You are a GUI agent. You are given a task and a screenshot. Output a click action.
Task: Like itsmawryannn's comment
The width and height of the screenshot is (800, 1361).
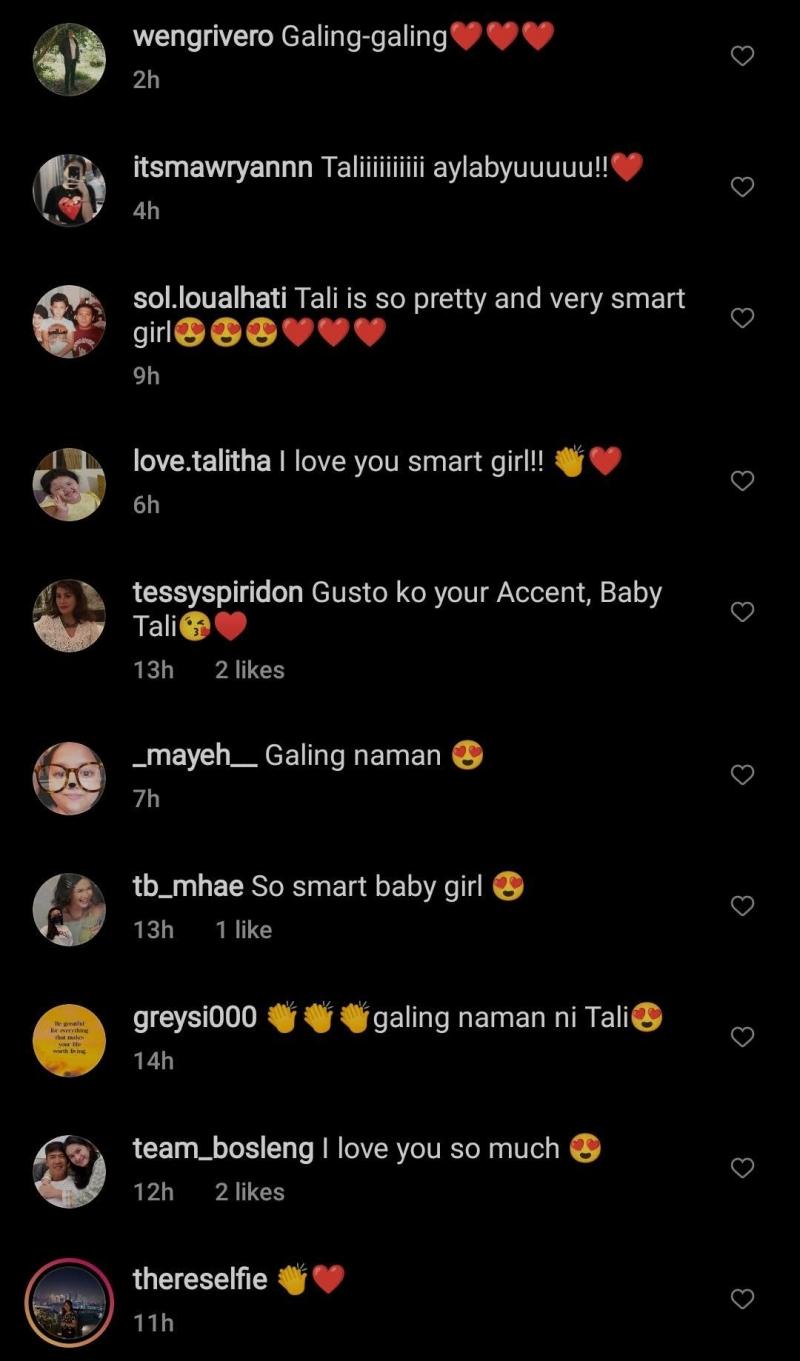[742, 187]
